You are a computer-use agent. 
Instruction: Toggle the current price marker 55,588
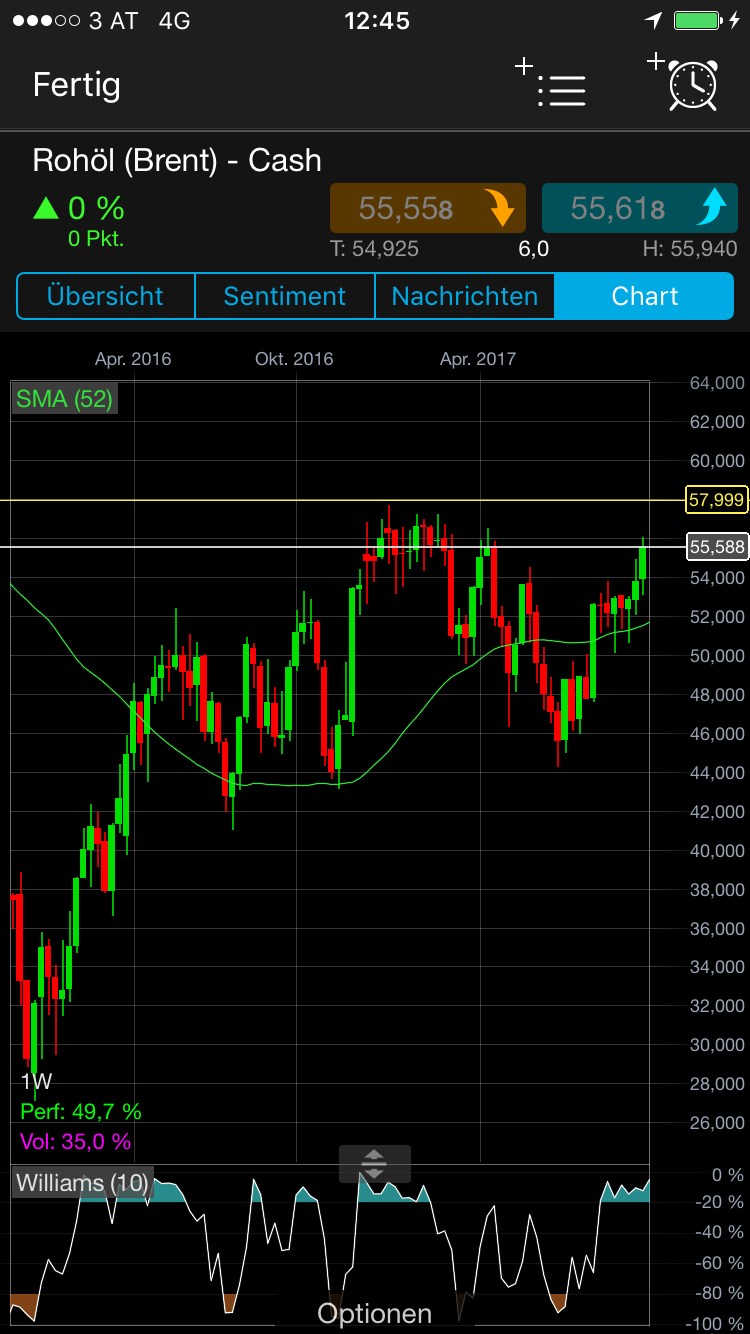pyautogui.click(x=714, y=546)
